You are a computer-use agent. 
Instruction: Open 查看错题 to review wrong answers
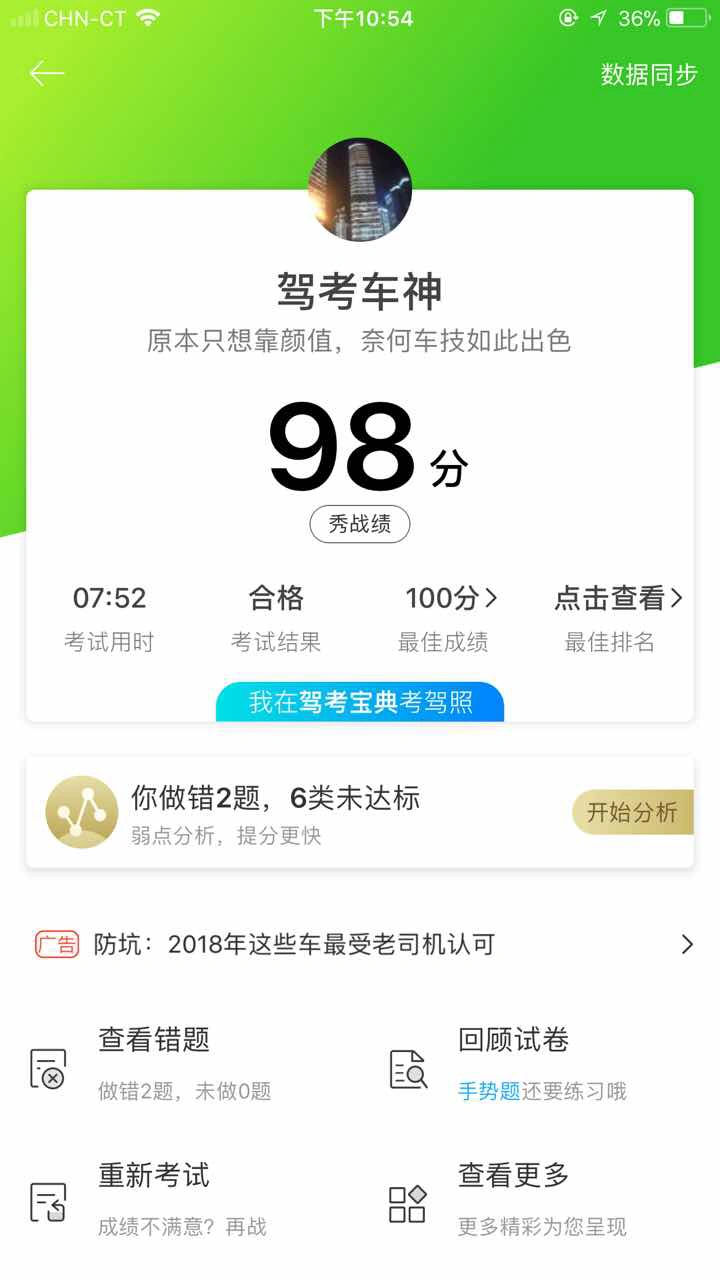click(x=154, y=1041)
